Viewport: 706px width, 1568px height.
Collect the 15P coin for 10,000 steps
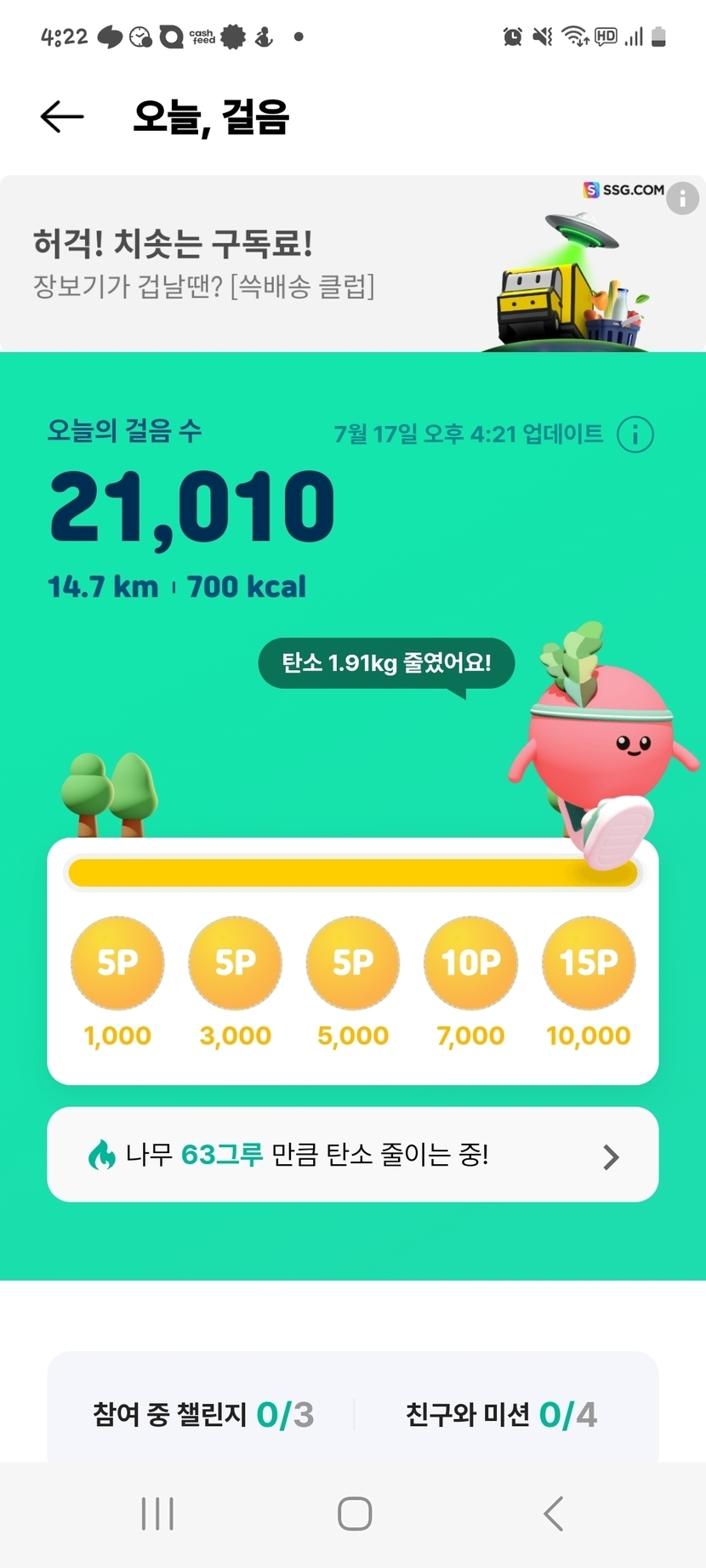pyautogui.click(x=589, y=963)
